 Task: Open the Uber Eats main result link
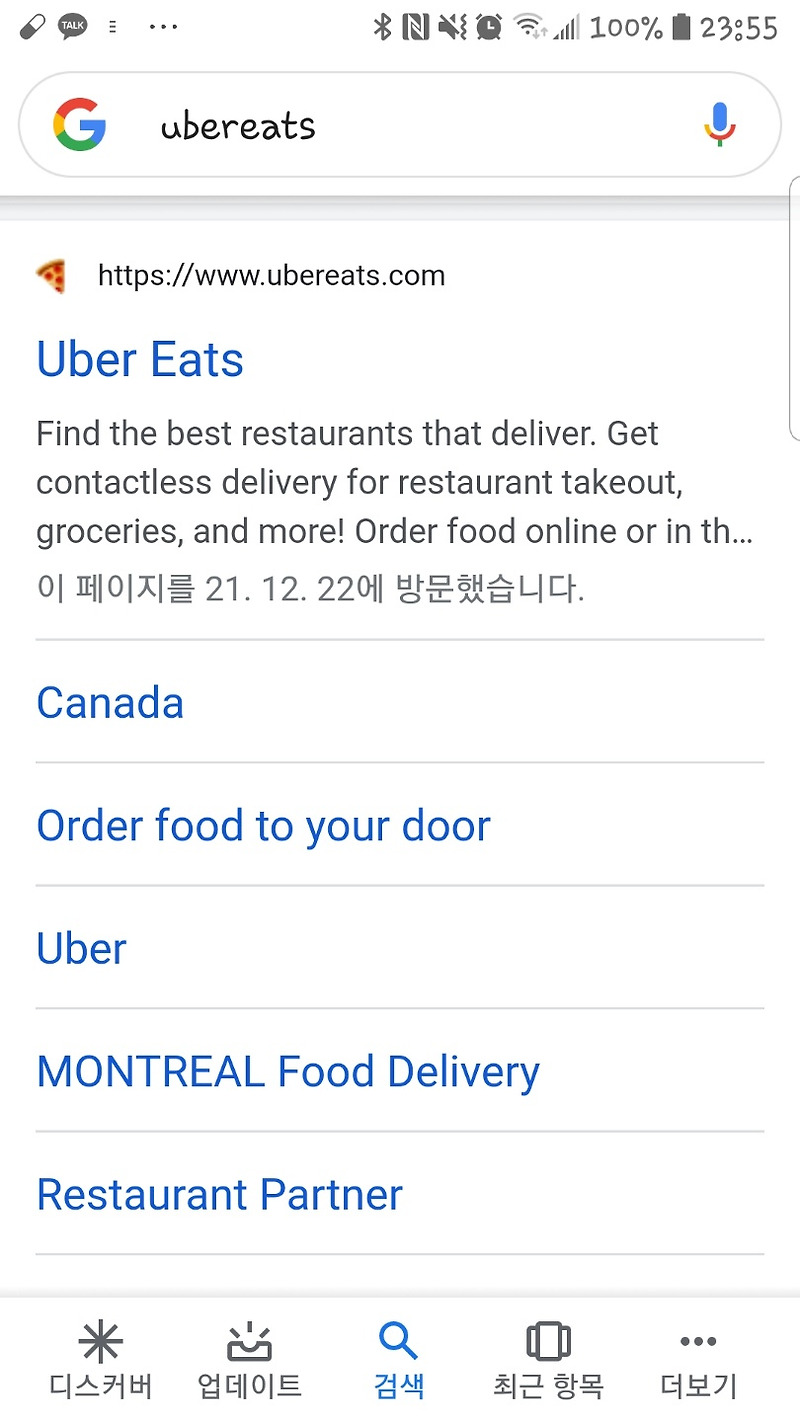point(140,359)
